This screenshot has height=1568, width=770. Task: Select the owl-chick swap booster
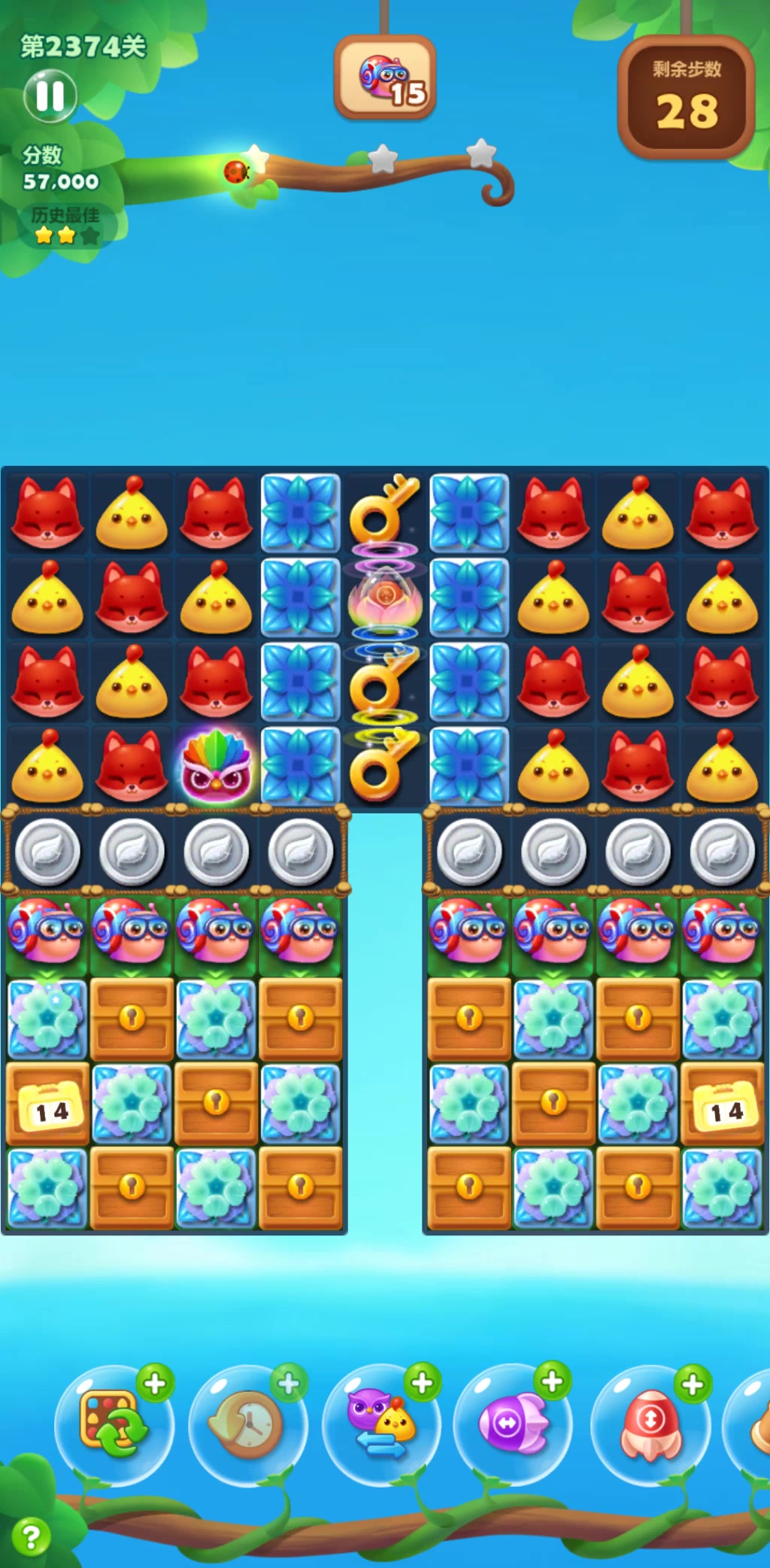[380, 1424]
